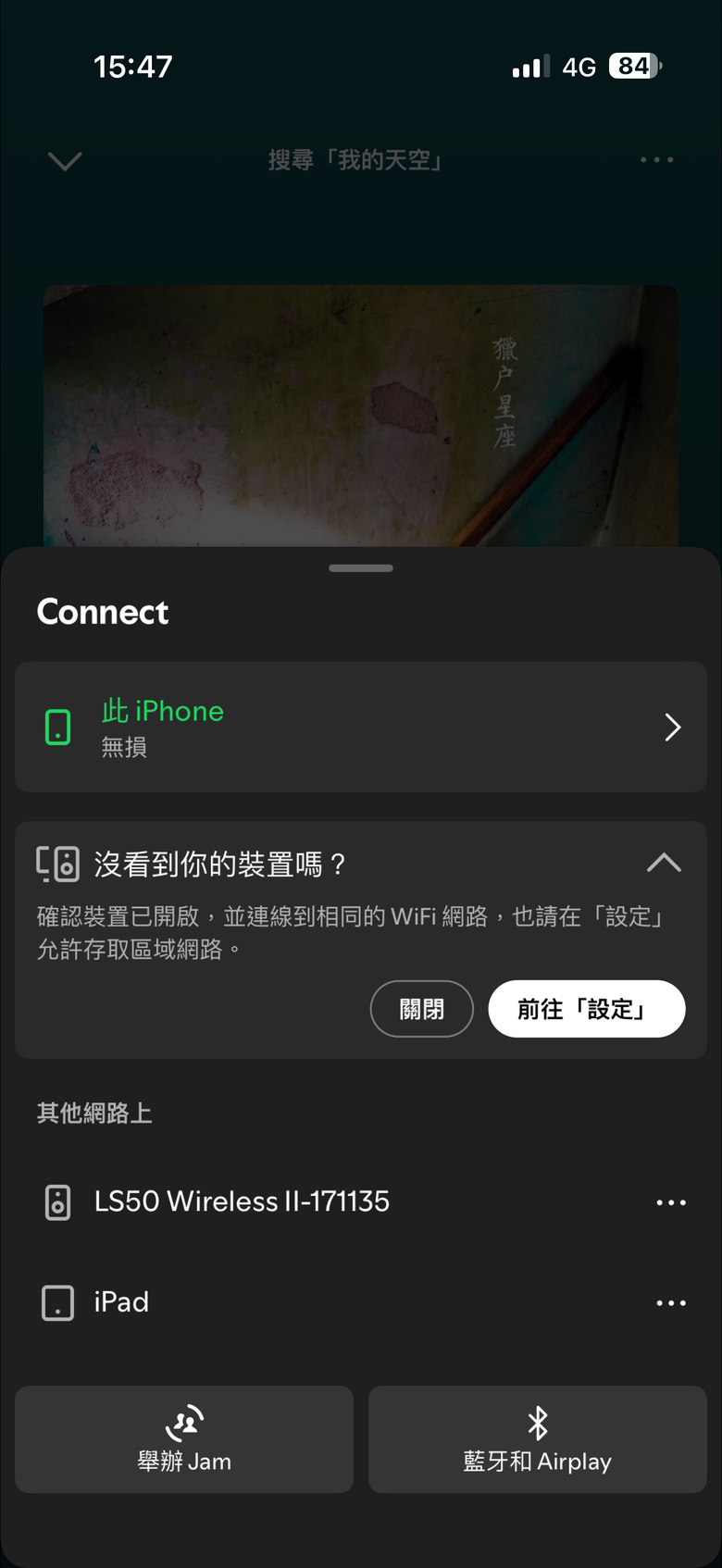Screen dimensions: 722x1568
Task: Open options for LS50 Wireless II-171135
Action: tap(670, 1202)
